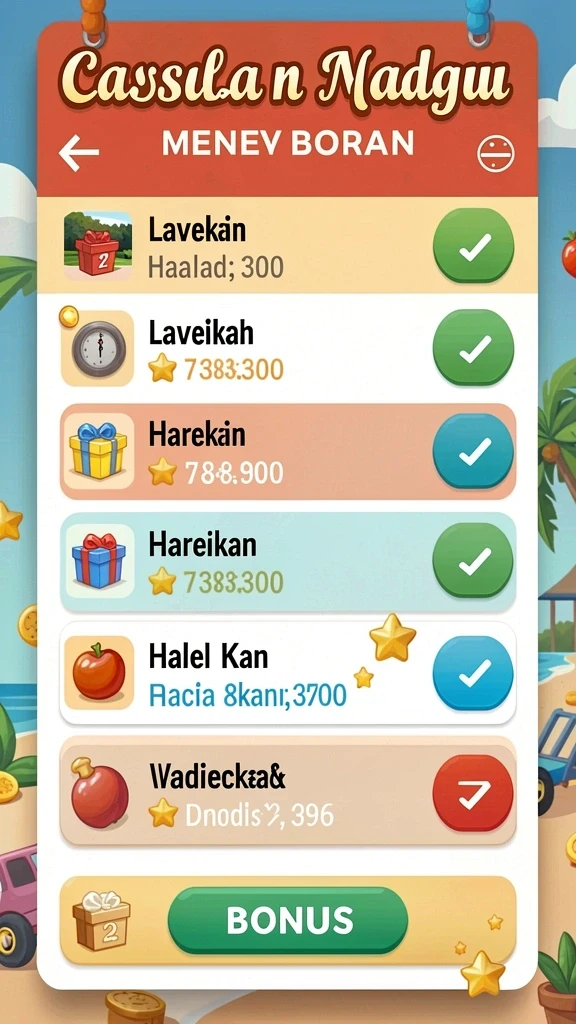
Task: Open the Halel Kan tomato card
Action: [x=288, y=673]
